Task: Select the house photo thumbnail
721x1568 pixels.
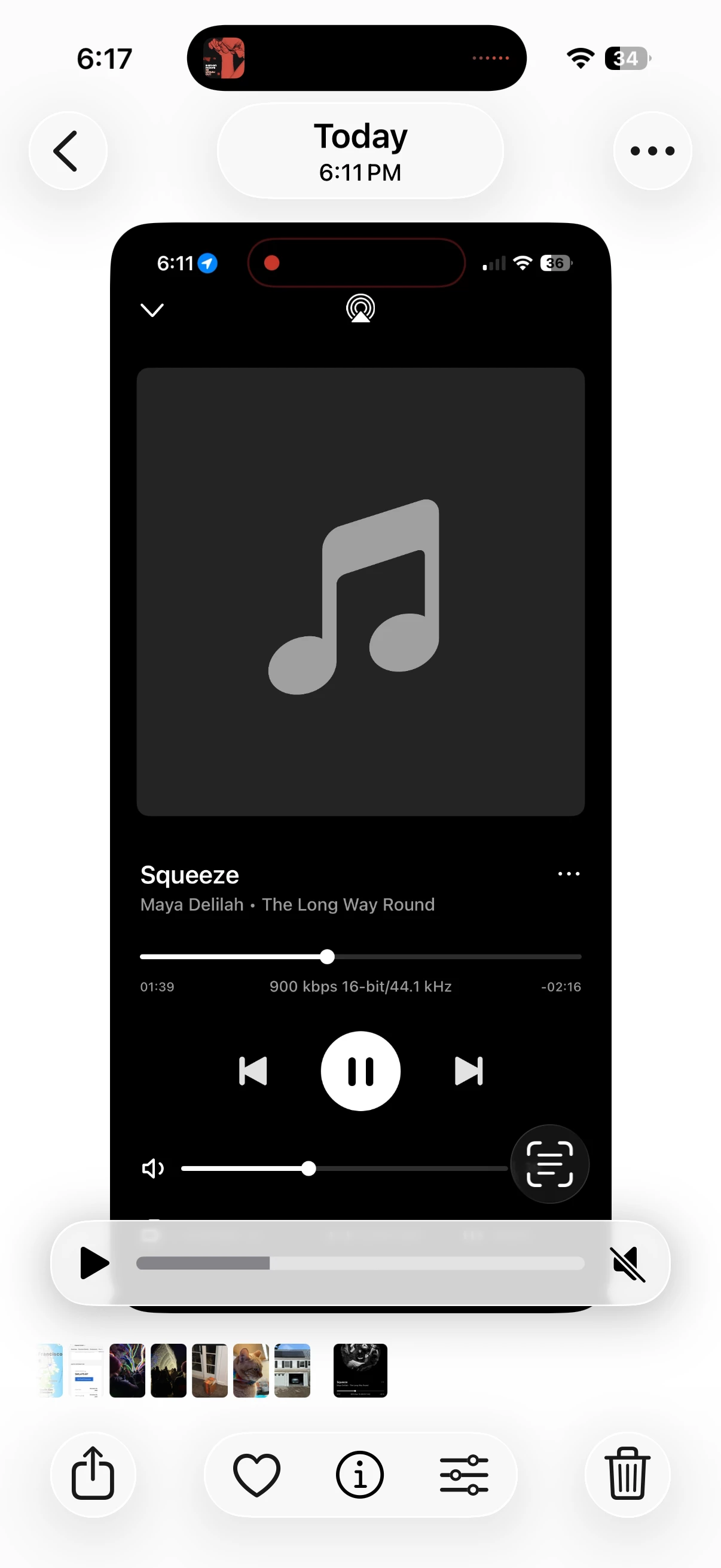Action: click(292, 1370)
